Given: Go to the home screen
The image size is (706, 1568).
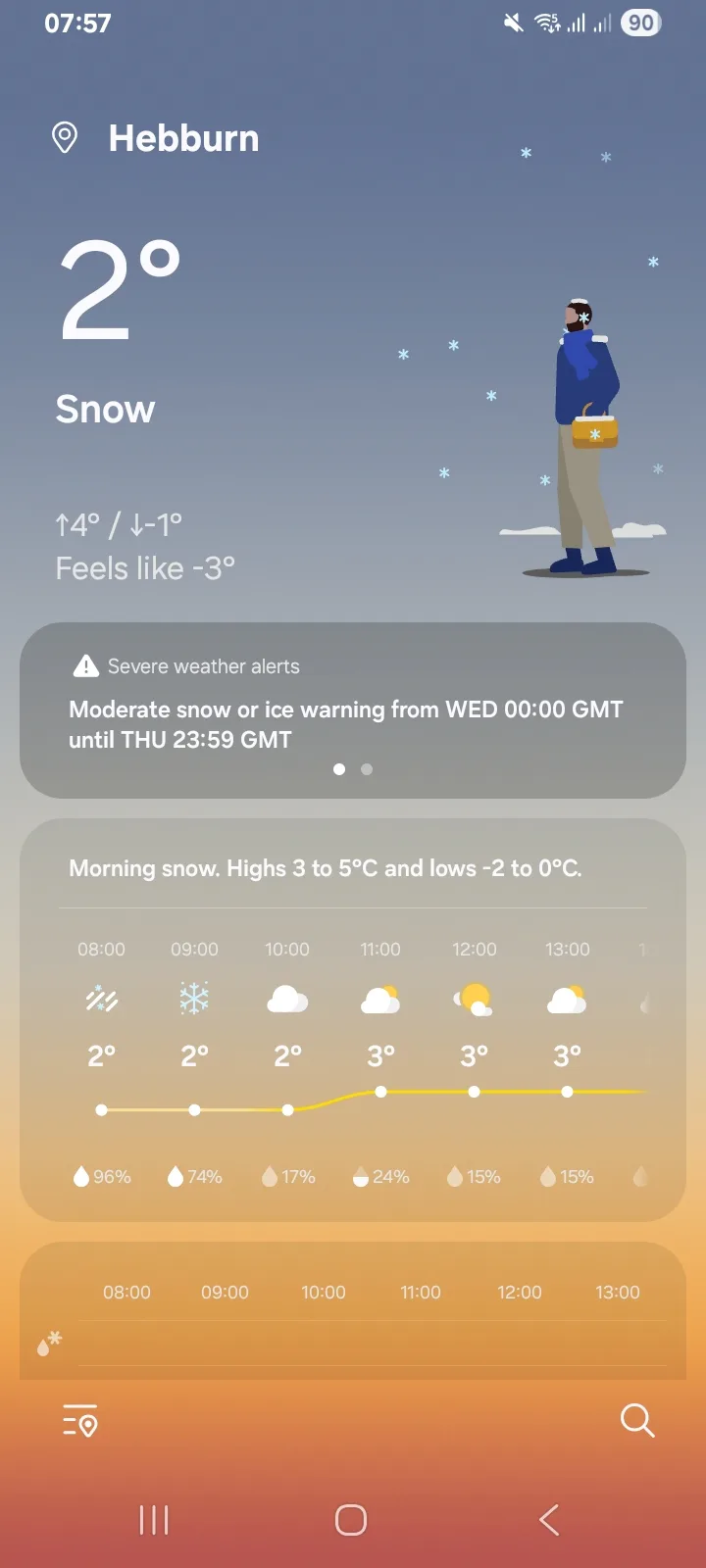Looking at the screenshot, I should (x=351, y=1520).
